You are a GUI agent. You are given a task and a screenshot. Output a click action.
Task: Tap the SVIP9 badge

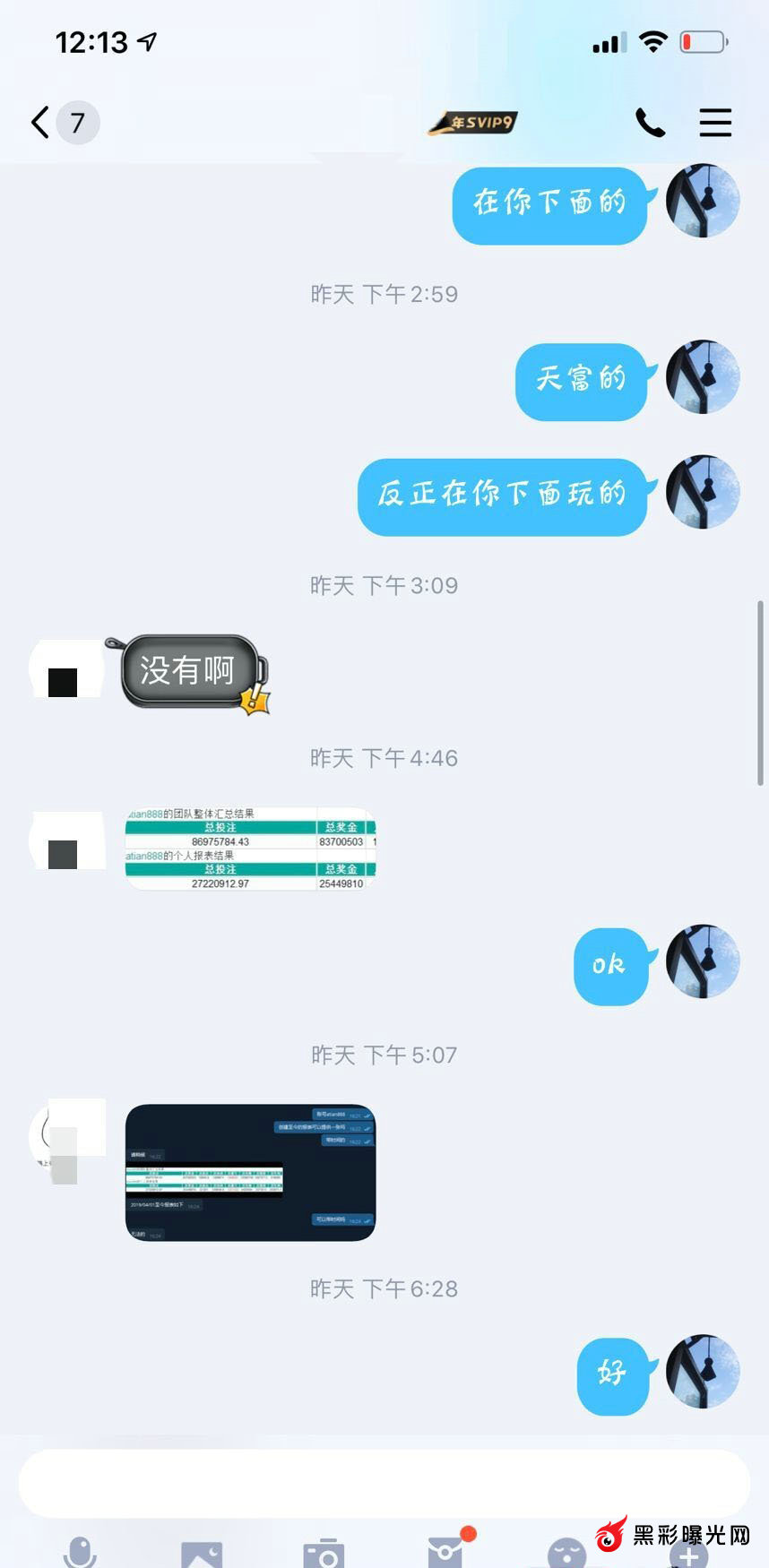point(472,122)
